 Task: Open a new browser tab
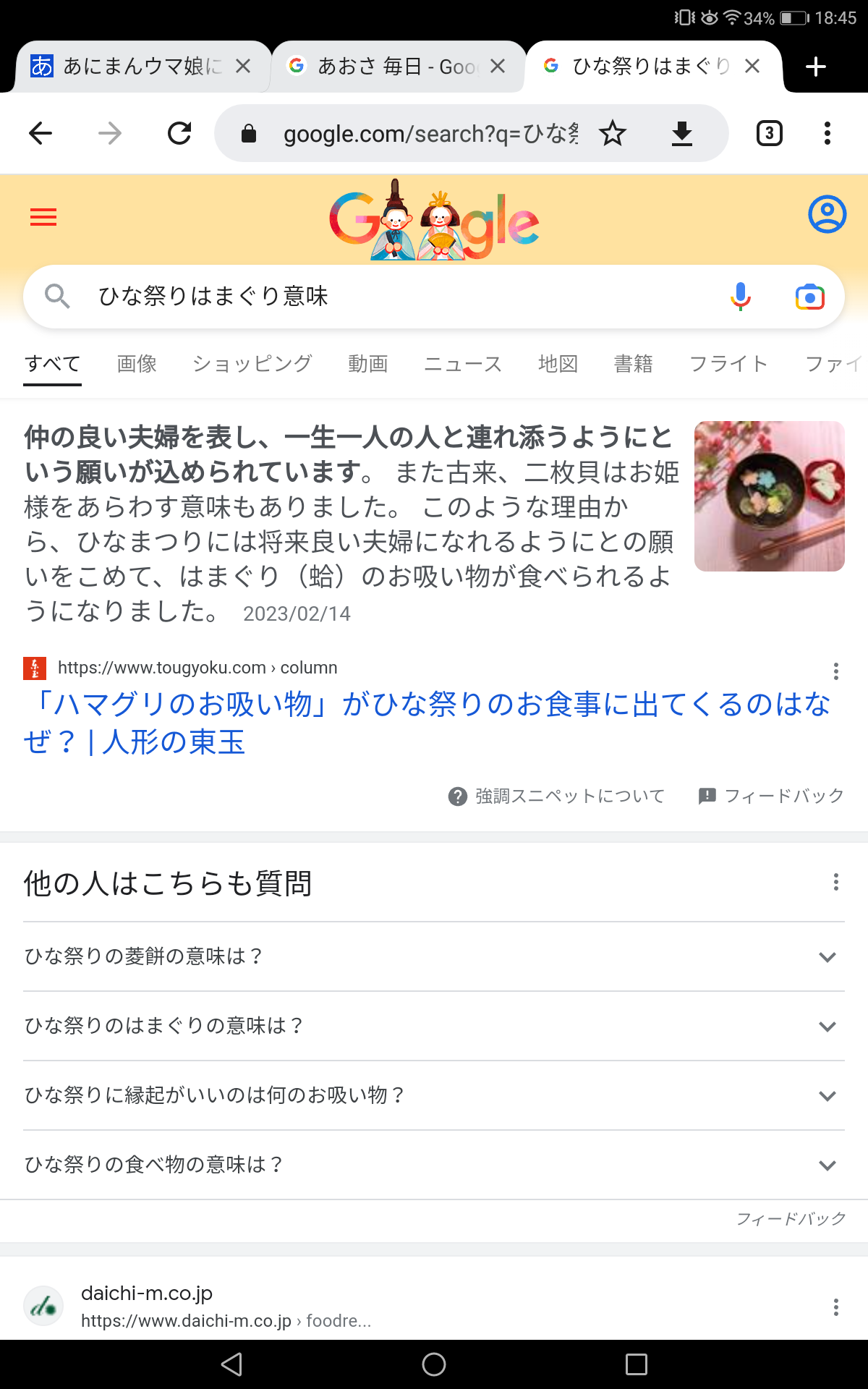(x=815, y=67)
